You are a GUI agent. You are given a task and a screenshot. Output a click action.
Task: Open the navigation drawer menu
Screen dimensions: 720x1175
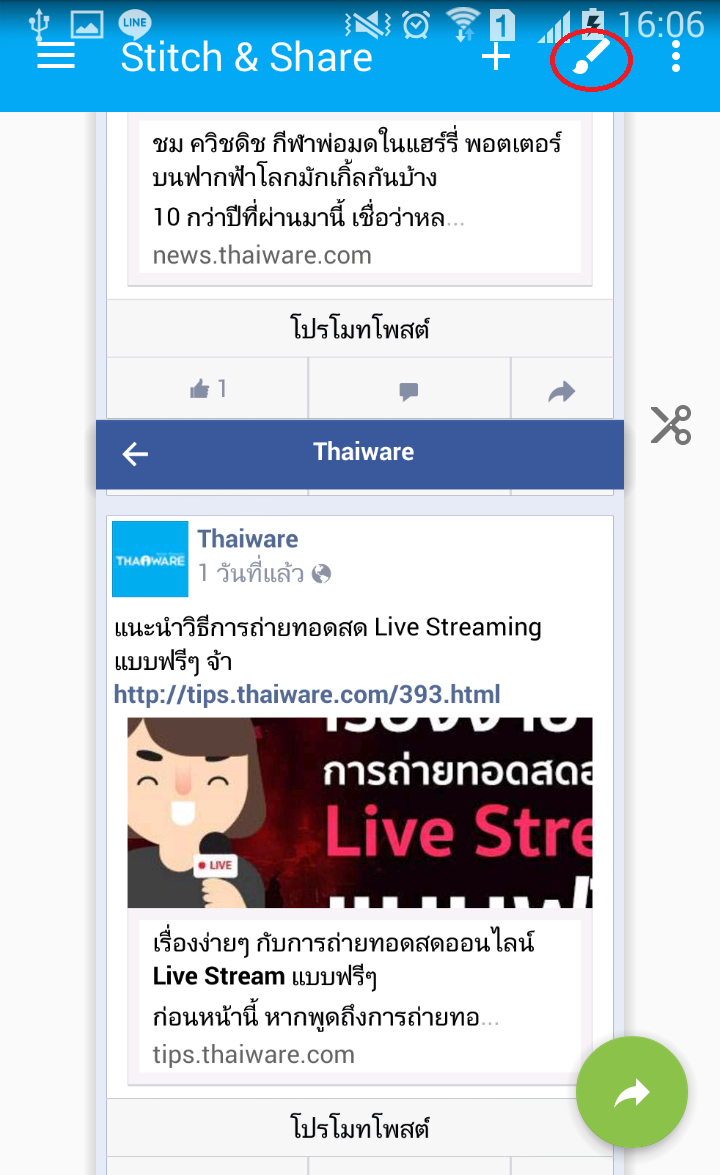56,57
